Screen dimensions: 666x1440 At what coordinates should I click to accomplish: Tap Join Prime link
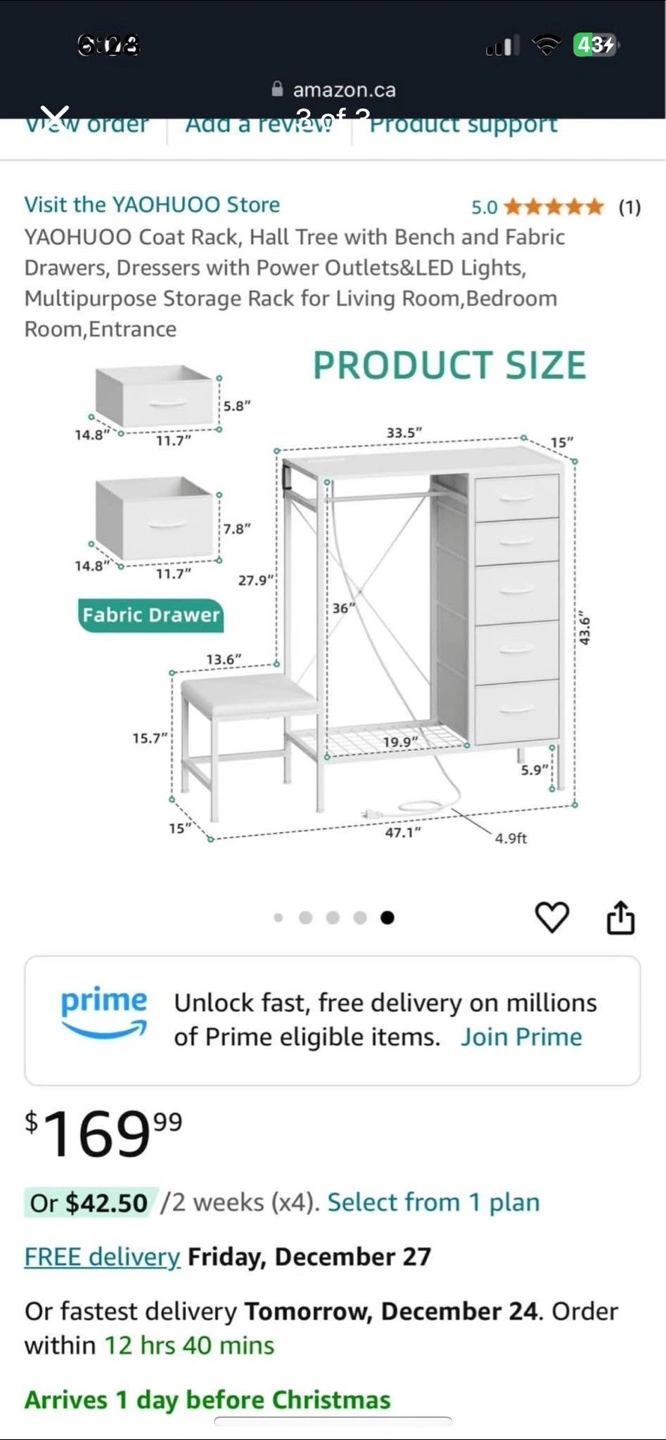click(x=521, y=1037)
